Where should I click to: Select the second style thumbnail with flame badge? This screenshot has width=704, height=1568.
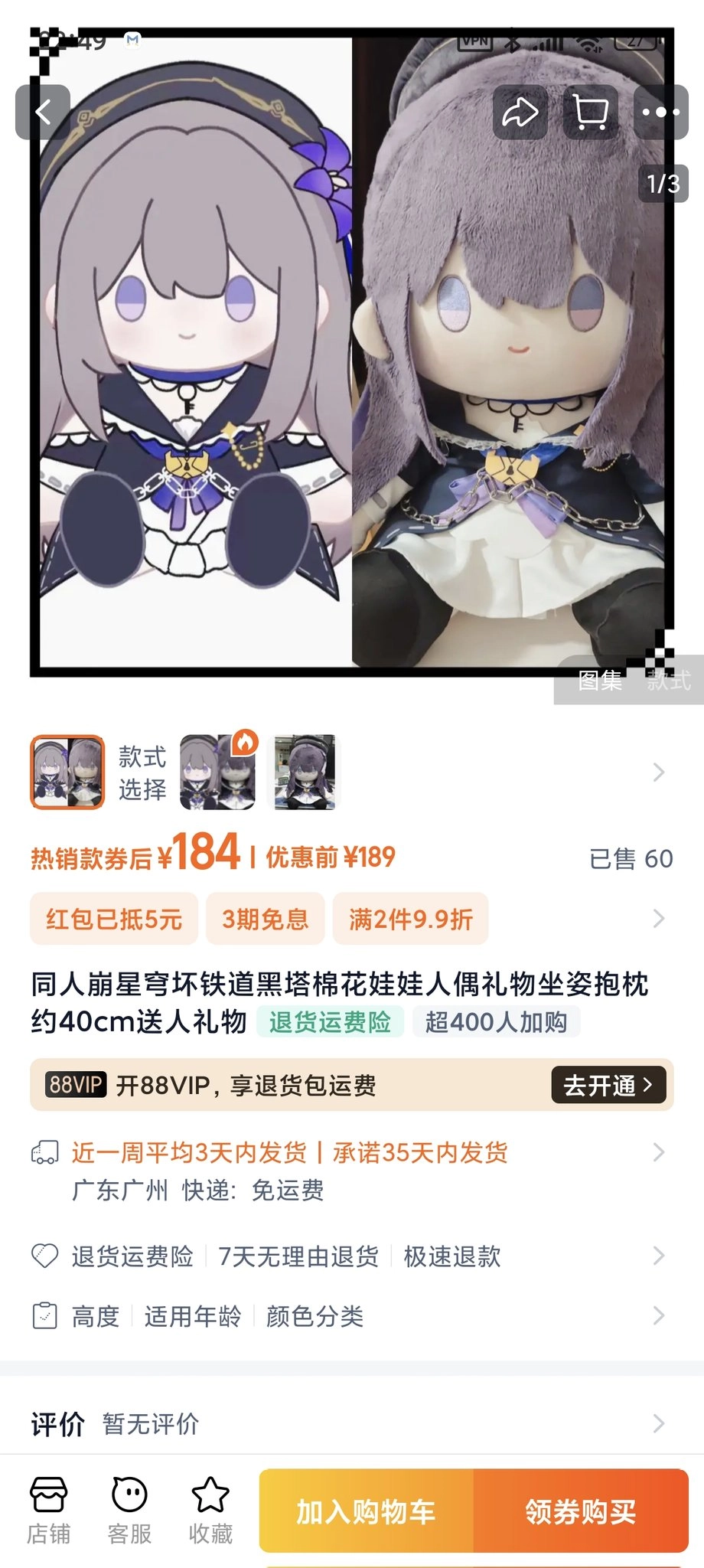[x=217, y=772]
